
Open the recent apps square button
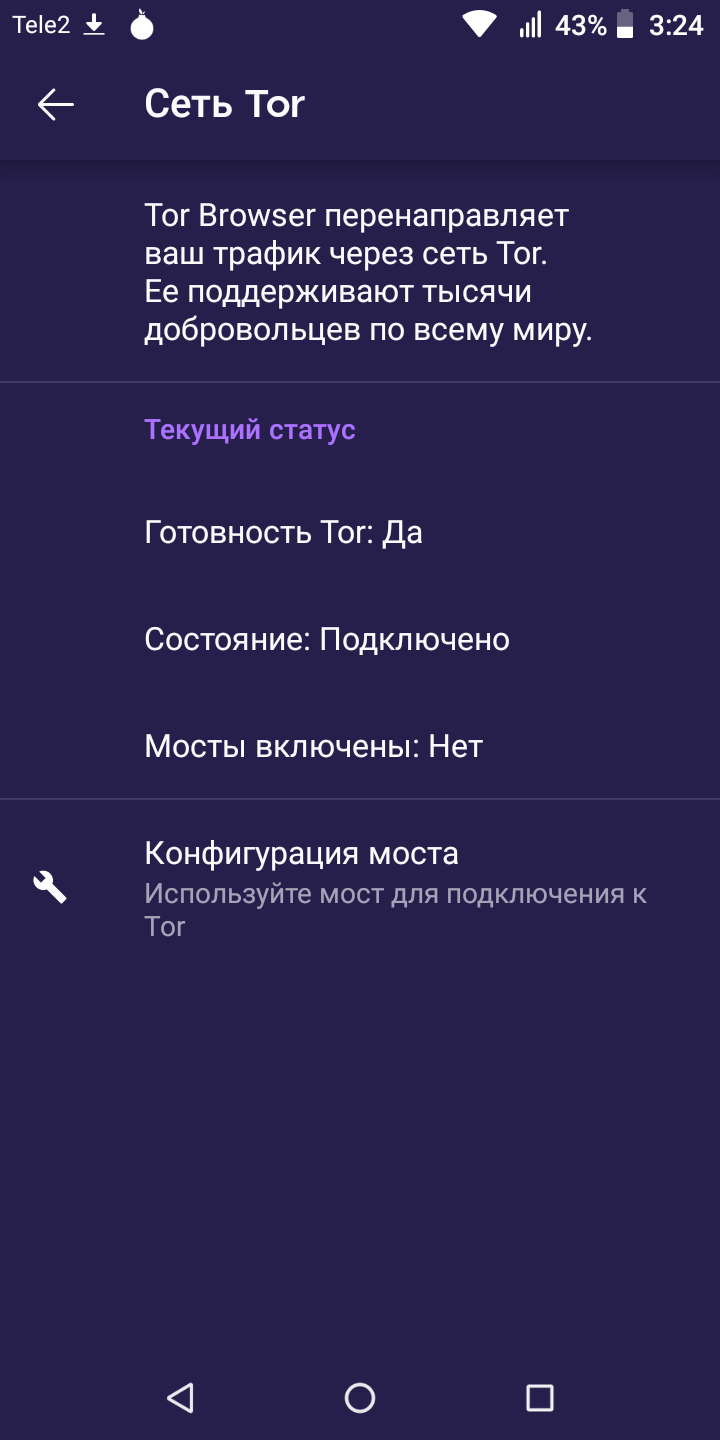click(540, 1397)
